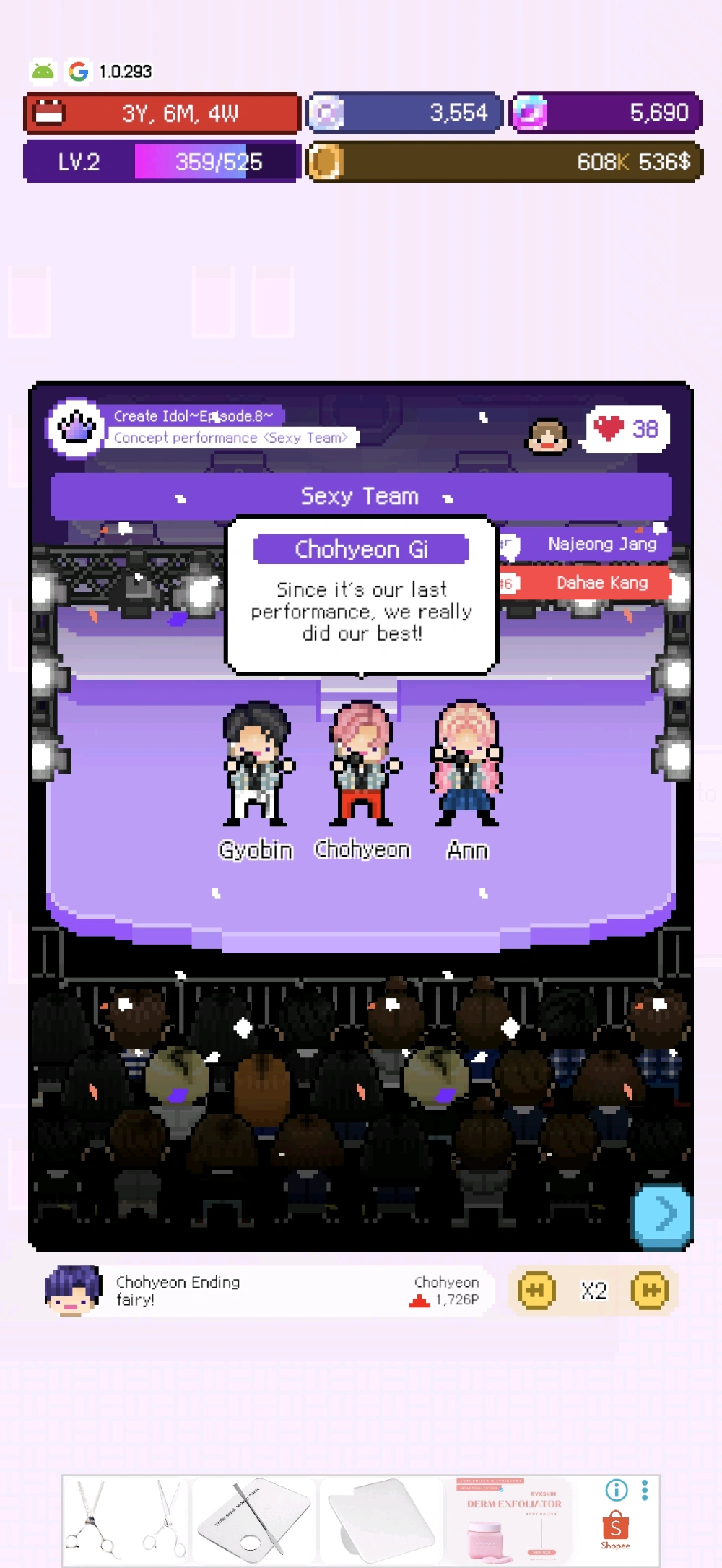722x1568 pixels.
Task: Slow down the performance playback speed
Action: tap(536, 1291)
